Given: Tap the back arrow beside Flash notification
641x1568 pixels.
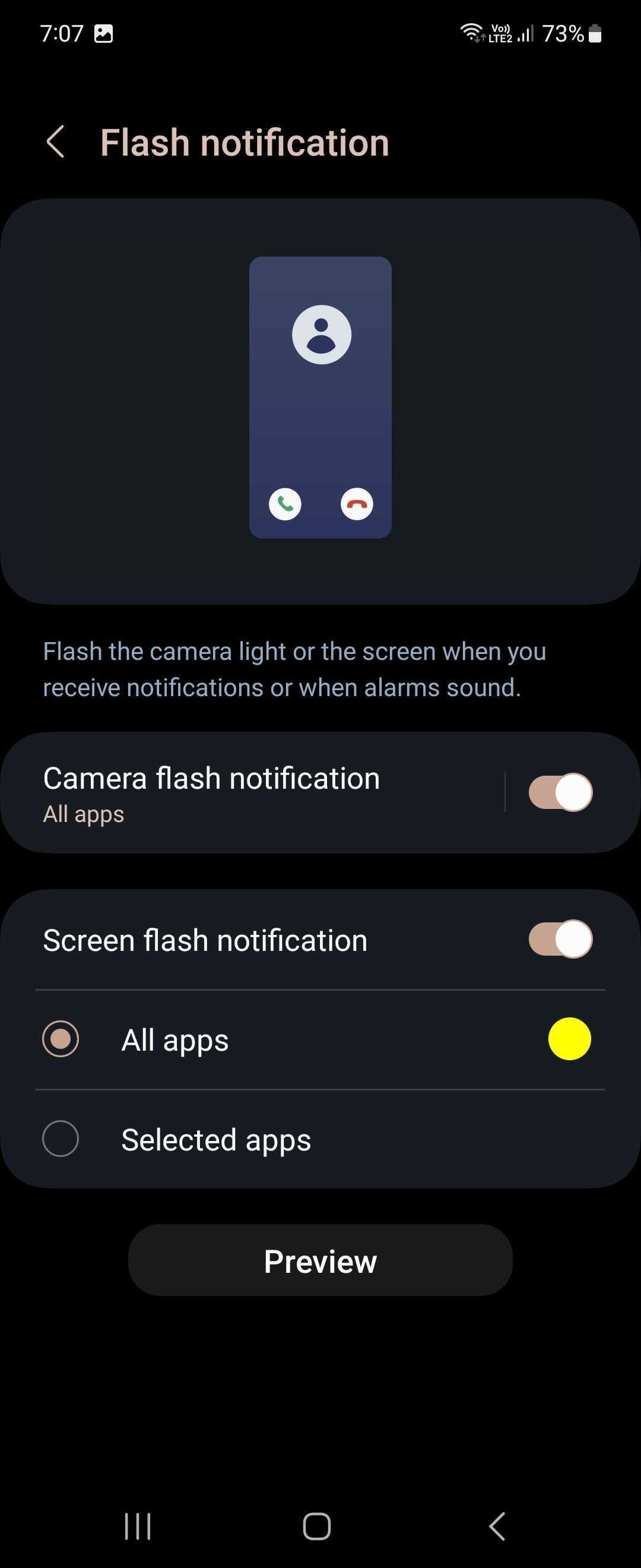Looking at the screenshot, I should tap(55, 142).
